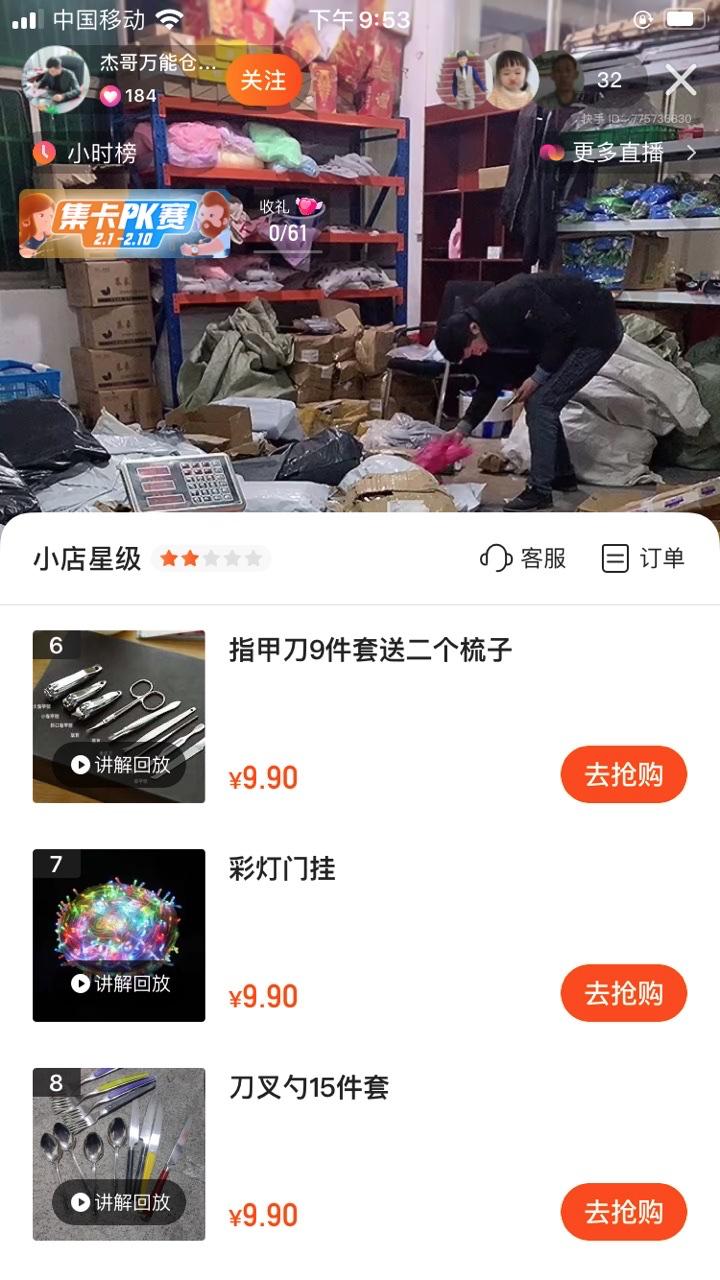
Task: View 更多直播 more live streams
Action: [x=618, y=153]
